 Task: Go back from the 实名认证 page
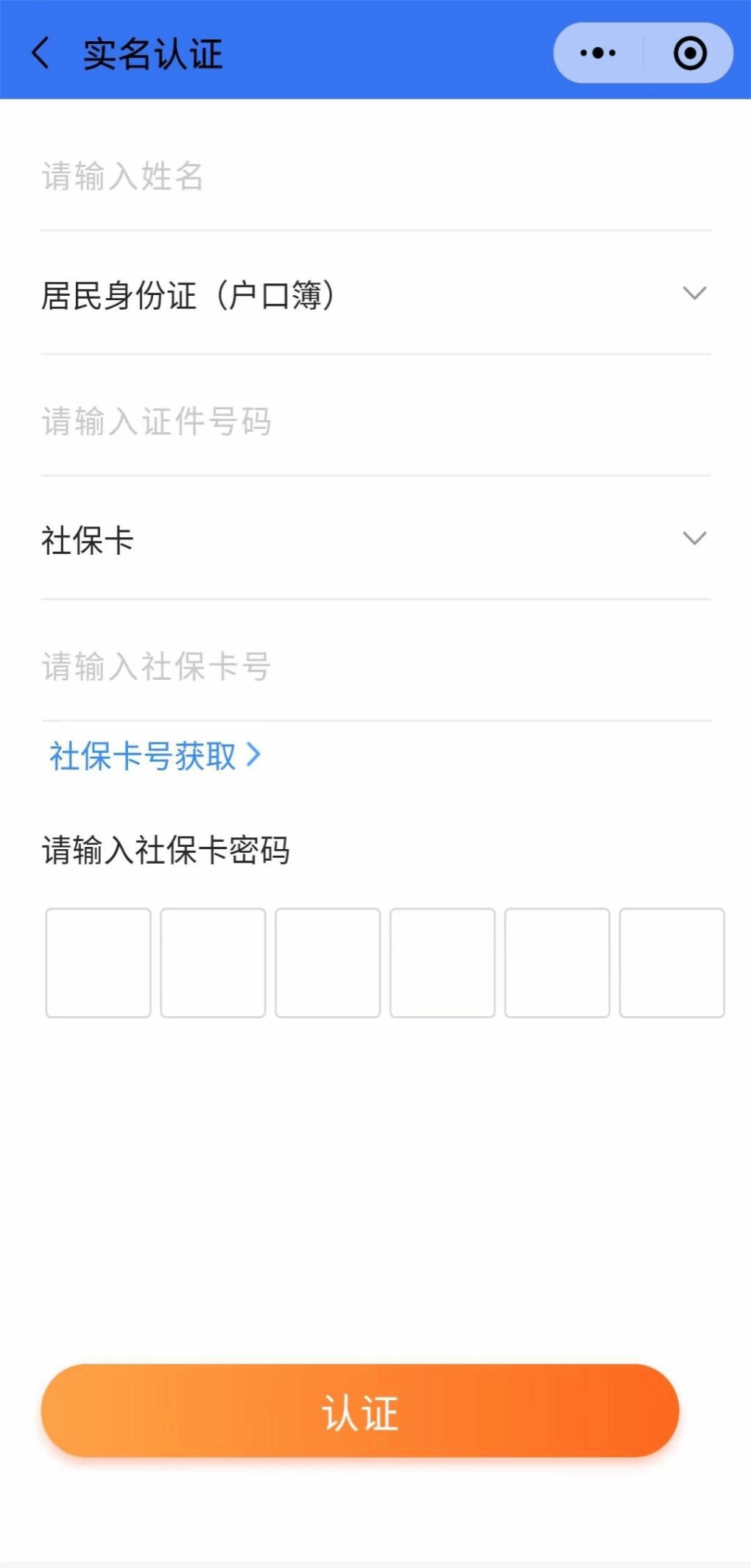coord(41,54)
